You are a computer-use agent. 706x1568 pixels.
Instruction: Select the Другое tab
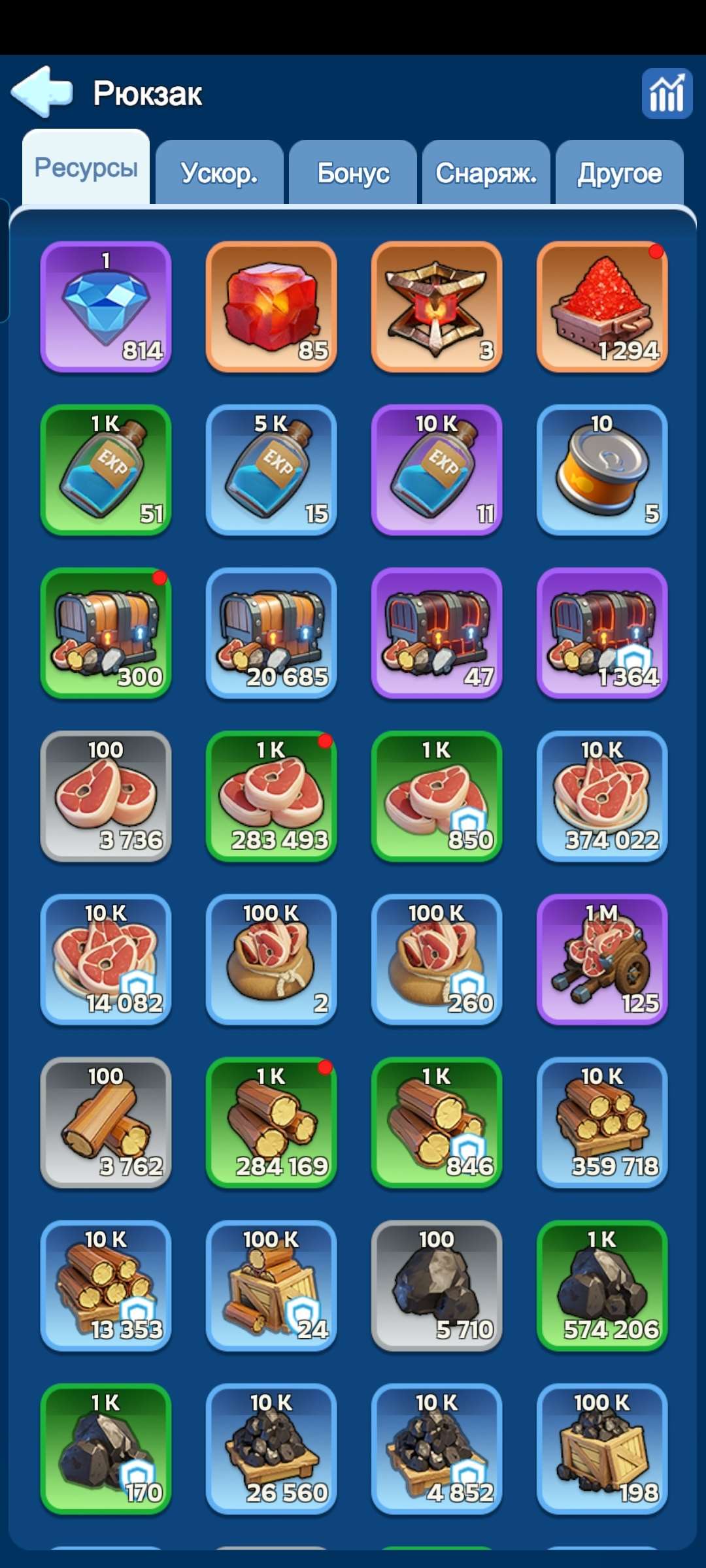tap(619, 173)
